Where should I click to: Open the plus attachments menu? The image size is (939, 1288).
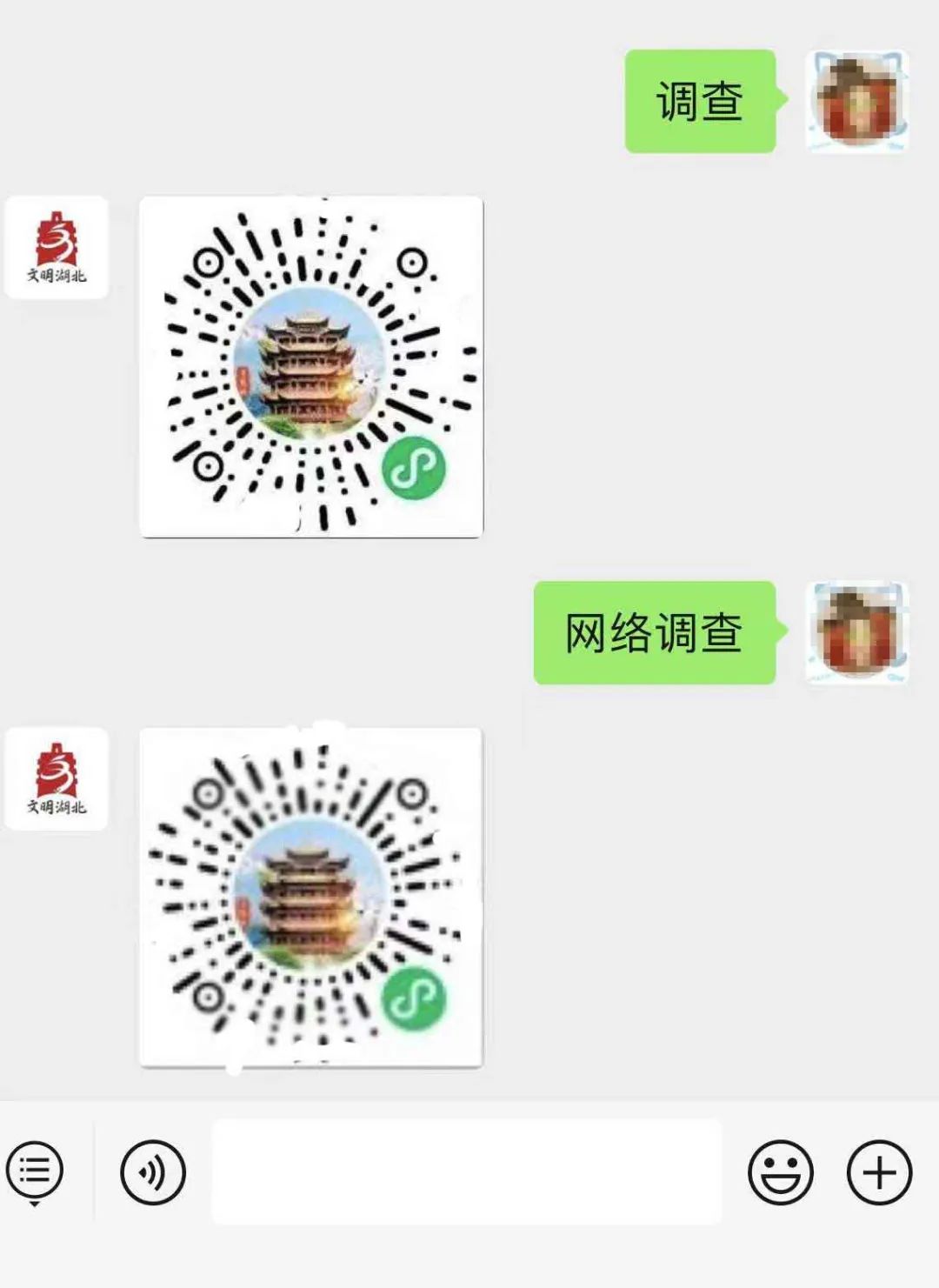click(879, 1172)
